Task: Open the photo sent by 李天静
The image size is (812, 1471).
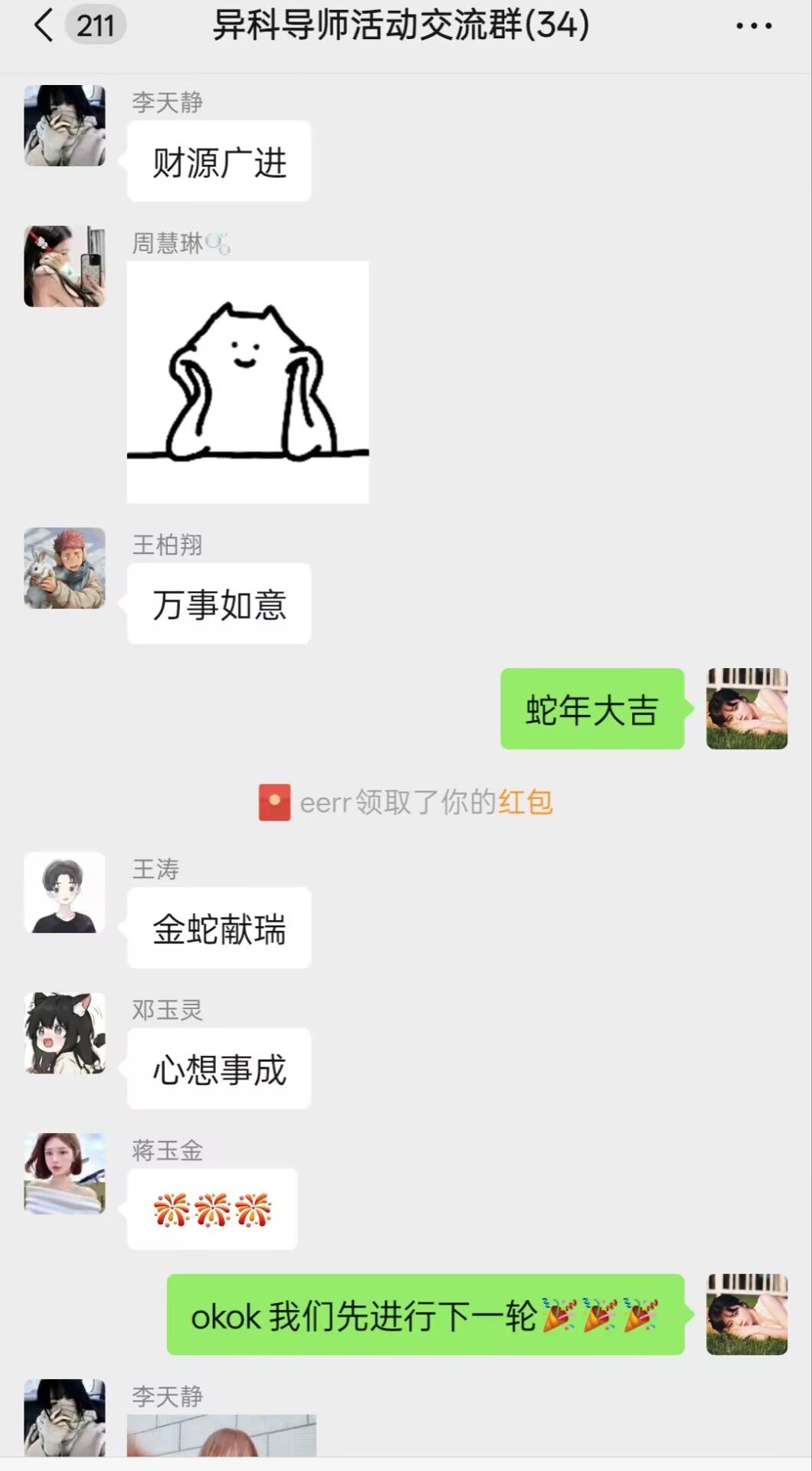Action: pyautogui.click(x=221, y=1436)
